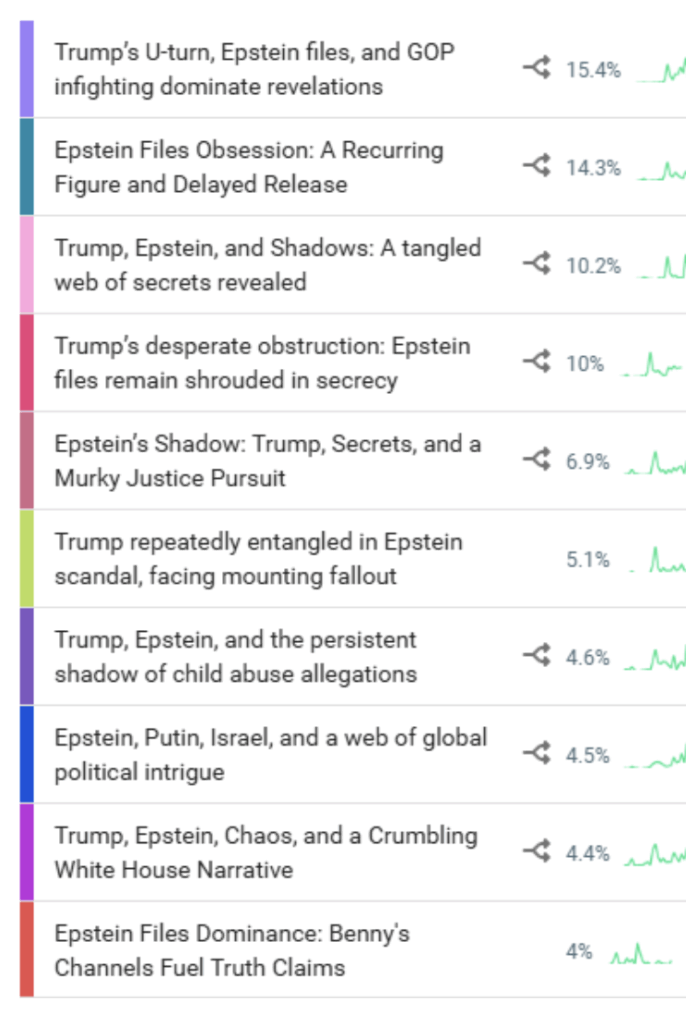This screenshot has height=1024, width=686.
Task: Tap the branch icon beside 15.4%
Action: pyautogui.click(x=537, y=69)
